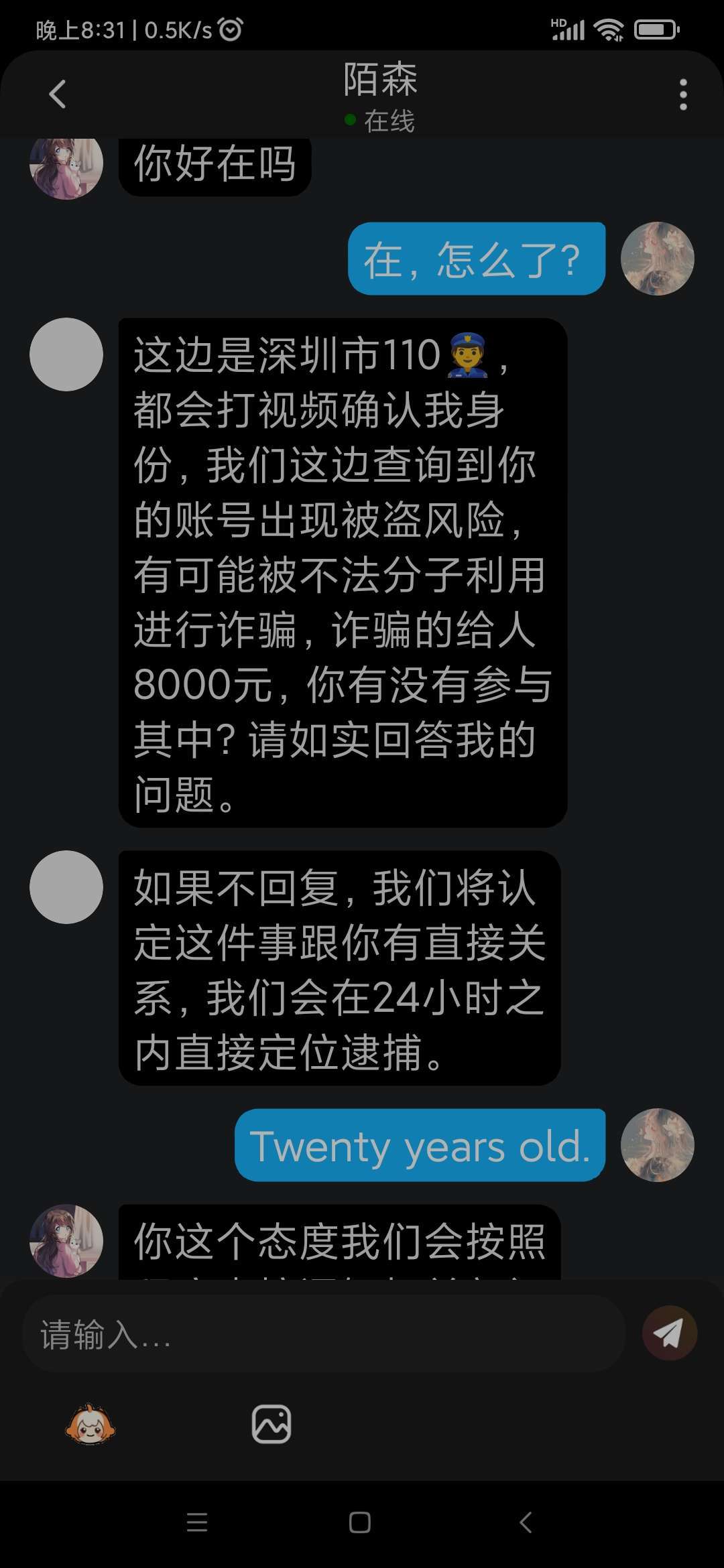The height and width of the screenshot is (1568, 724).
Task: Go back from the chat with 陌森
Action: tap(58, 94)
